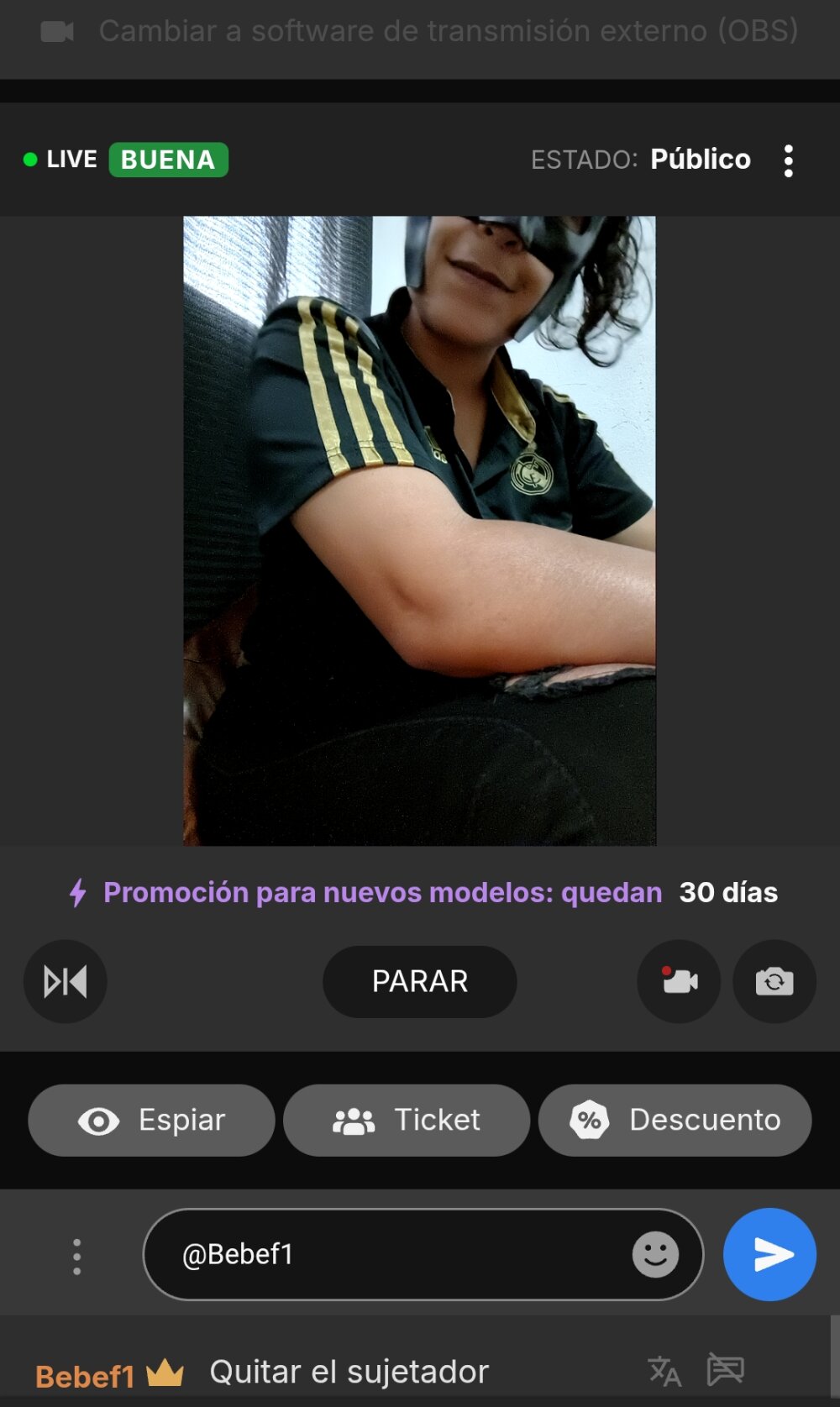Image resolution: width=840 pixels, height=1407 pixels.
Task: Start recording the stream
Action: point(679,981)
